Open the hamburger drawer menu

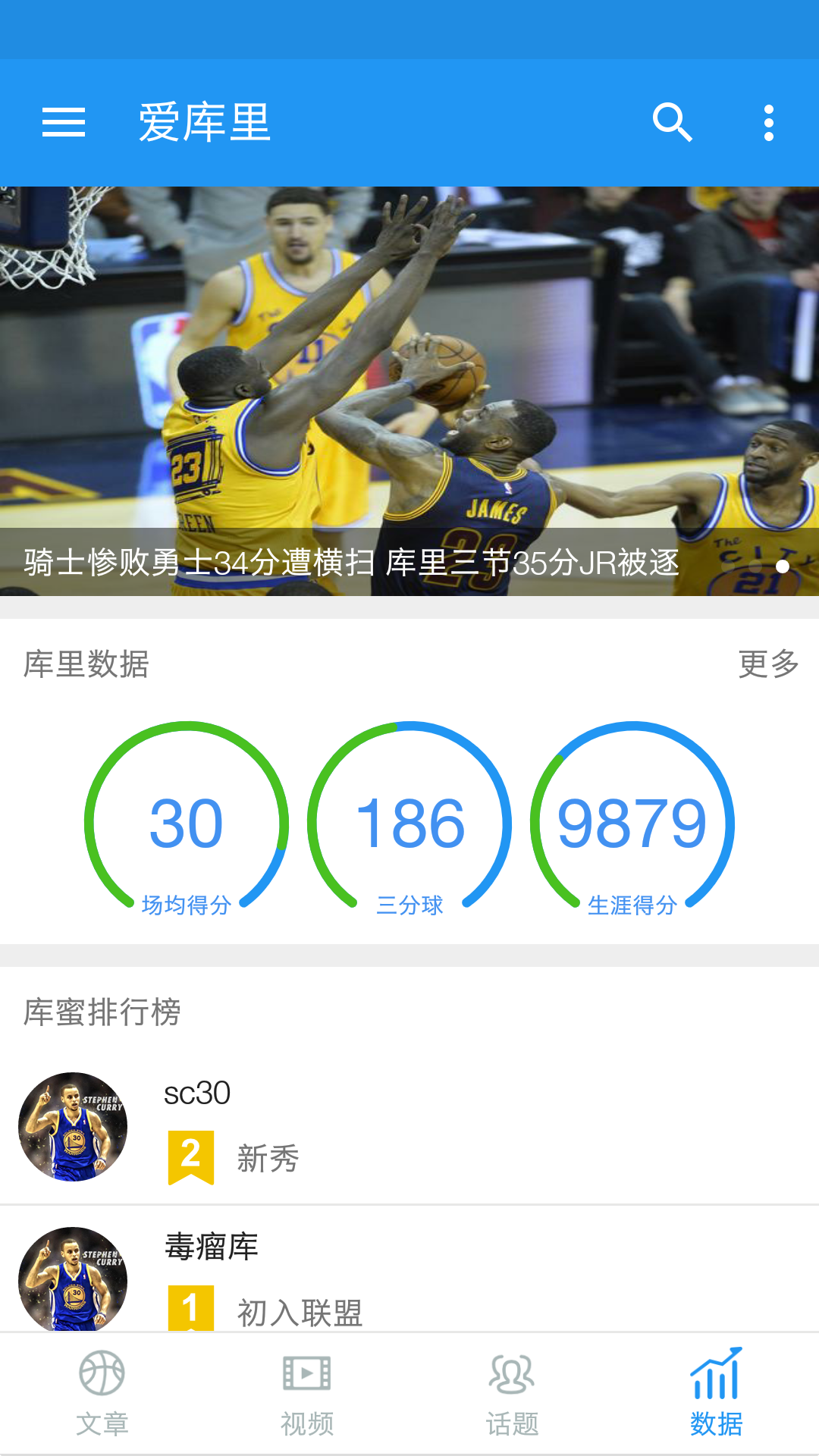pyautogui.click(x=64, y=123)
